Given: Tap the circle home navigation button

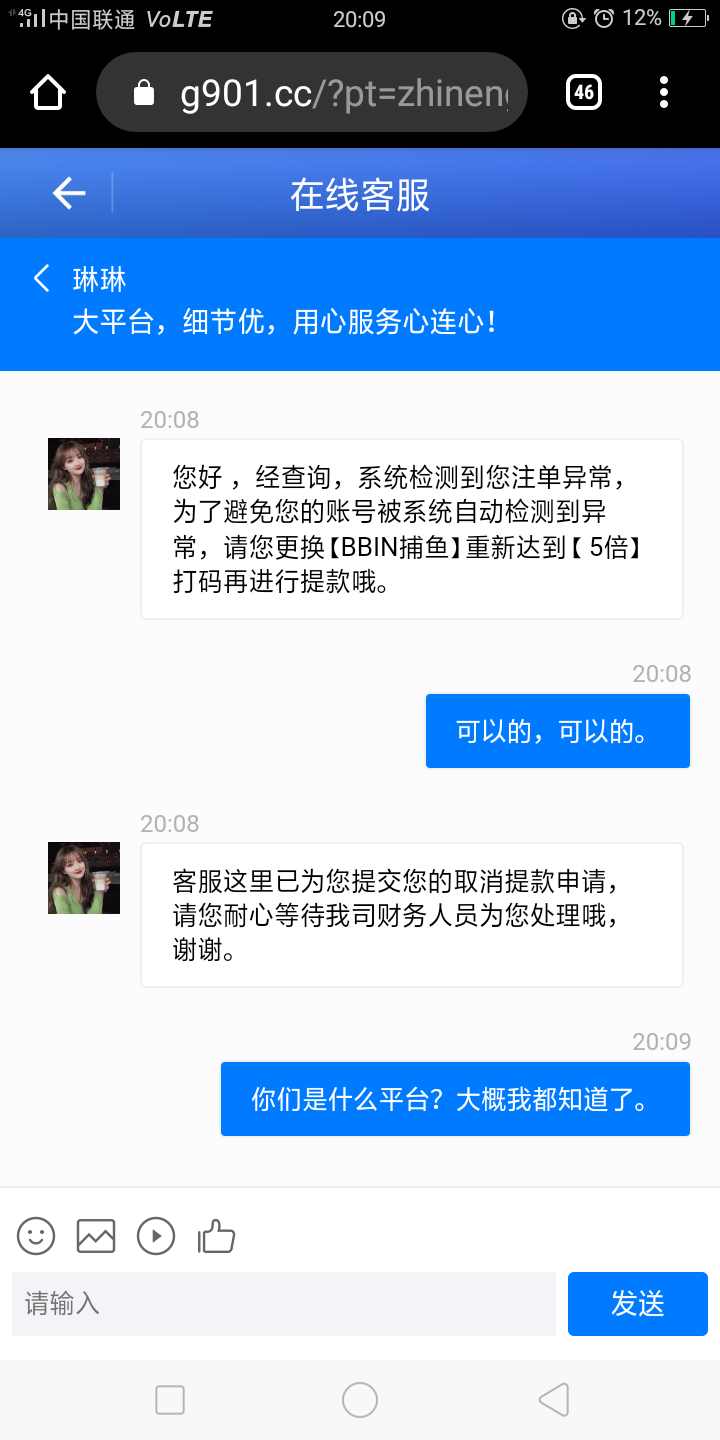Looking at the screenshot, I should click(360, 1400).
